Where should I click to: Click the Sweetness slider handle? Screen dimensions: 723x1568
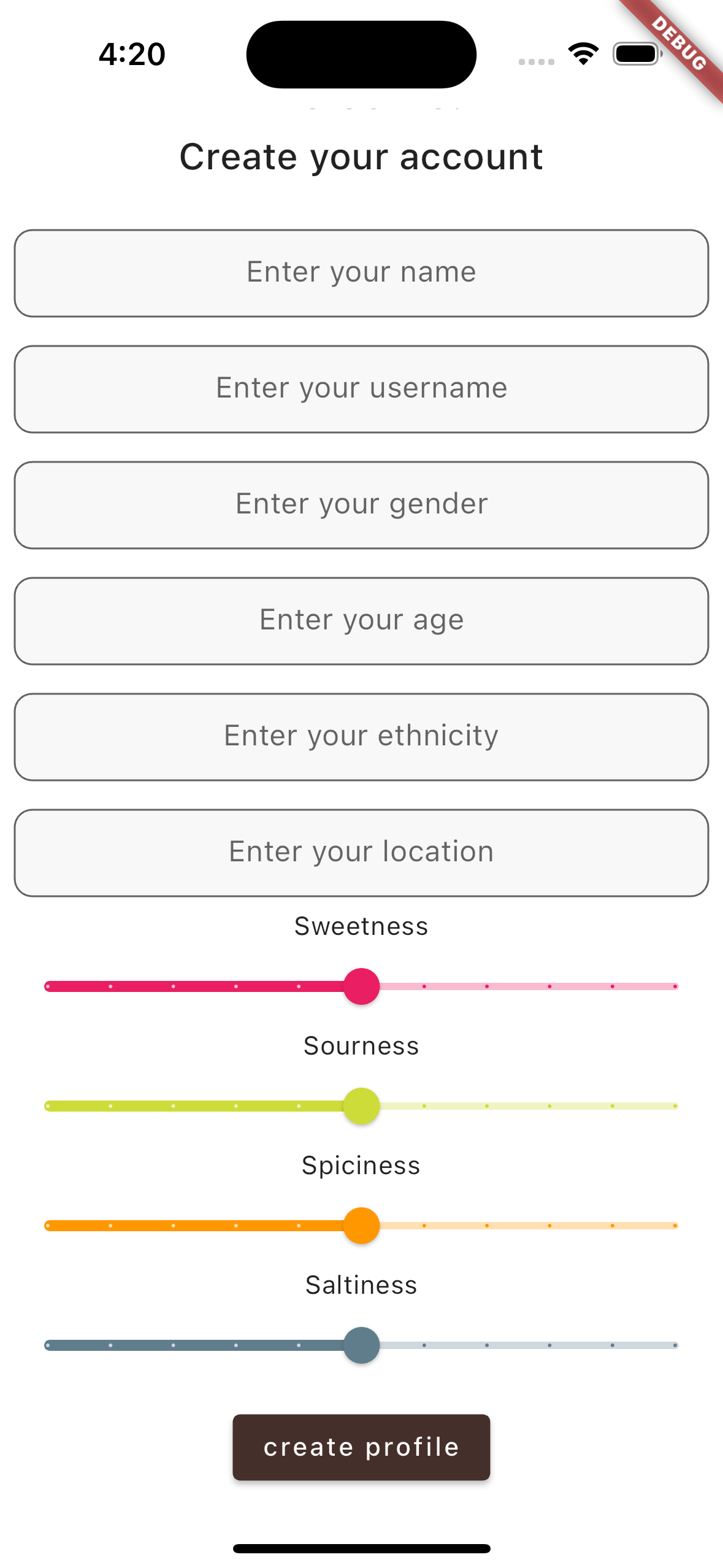click(x=361, y=986)
